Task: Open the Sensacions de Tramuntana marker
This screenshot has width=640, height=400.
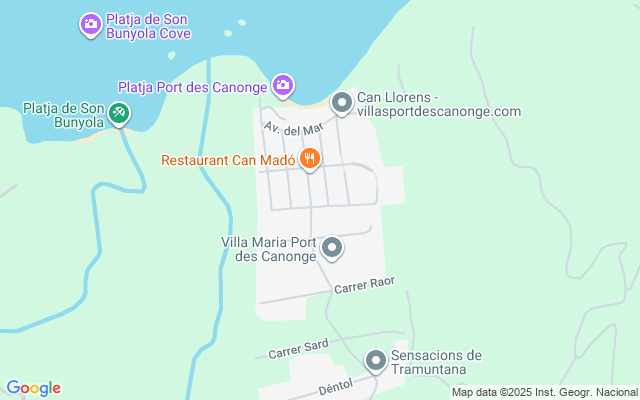Action: [376, 361]
